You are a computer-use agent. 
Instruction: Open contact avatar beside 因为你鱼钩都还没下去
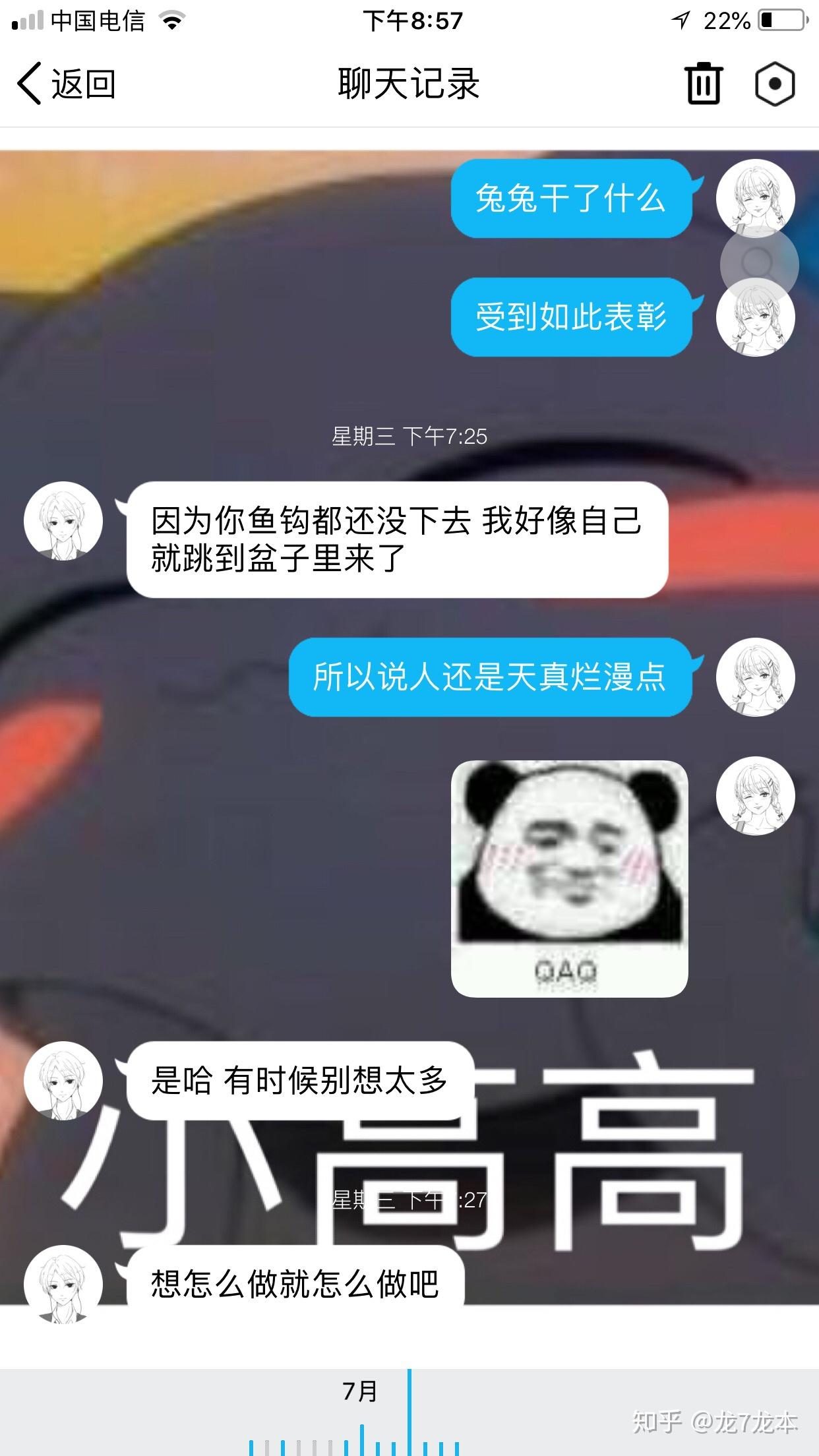(63, 522)
